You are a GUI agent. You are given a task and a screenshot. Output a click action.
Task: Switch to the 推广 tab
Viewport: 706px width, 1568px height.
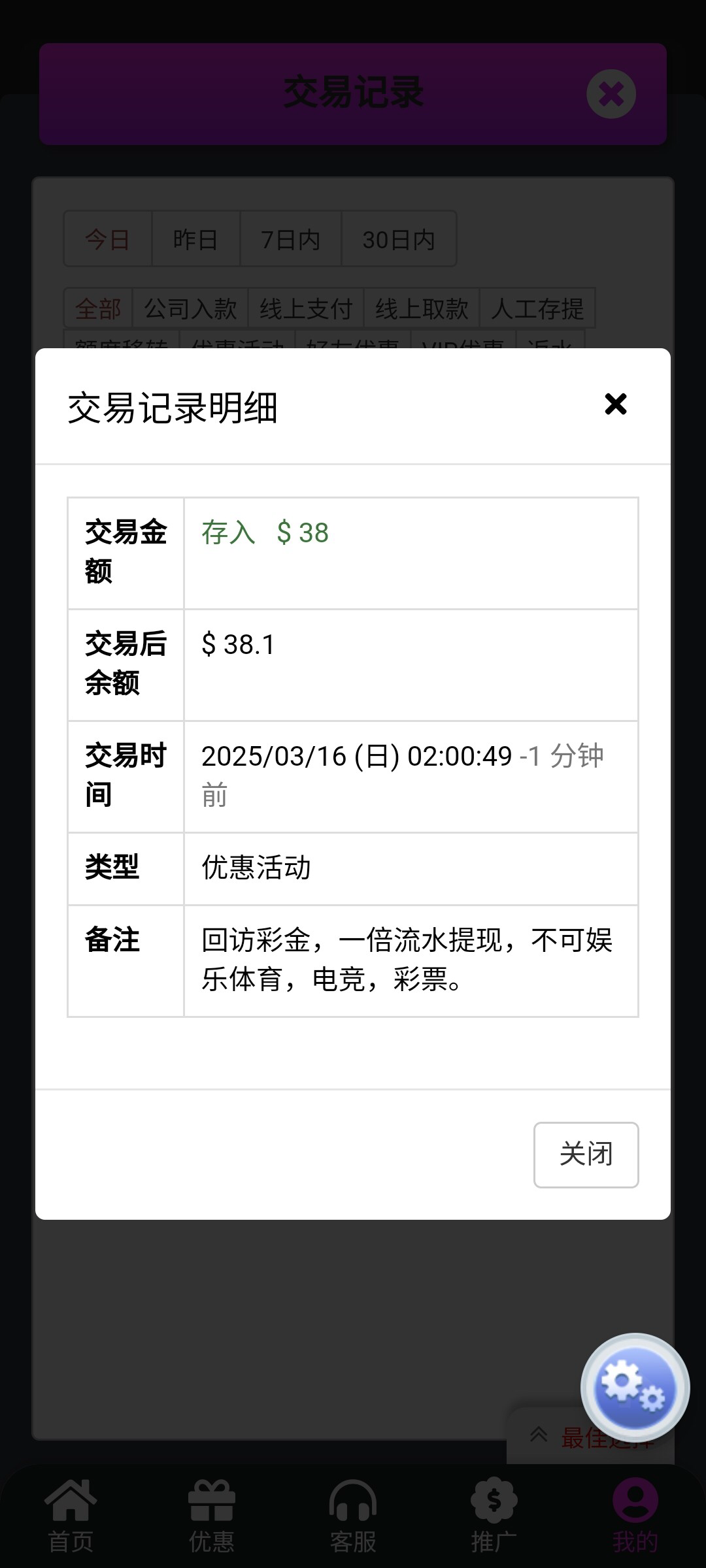coord(494,1516)
